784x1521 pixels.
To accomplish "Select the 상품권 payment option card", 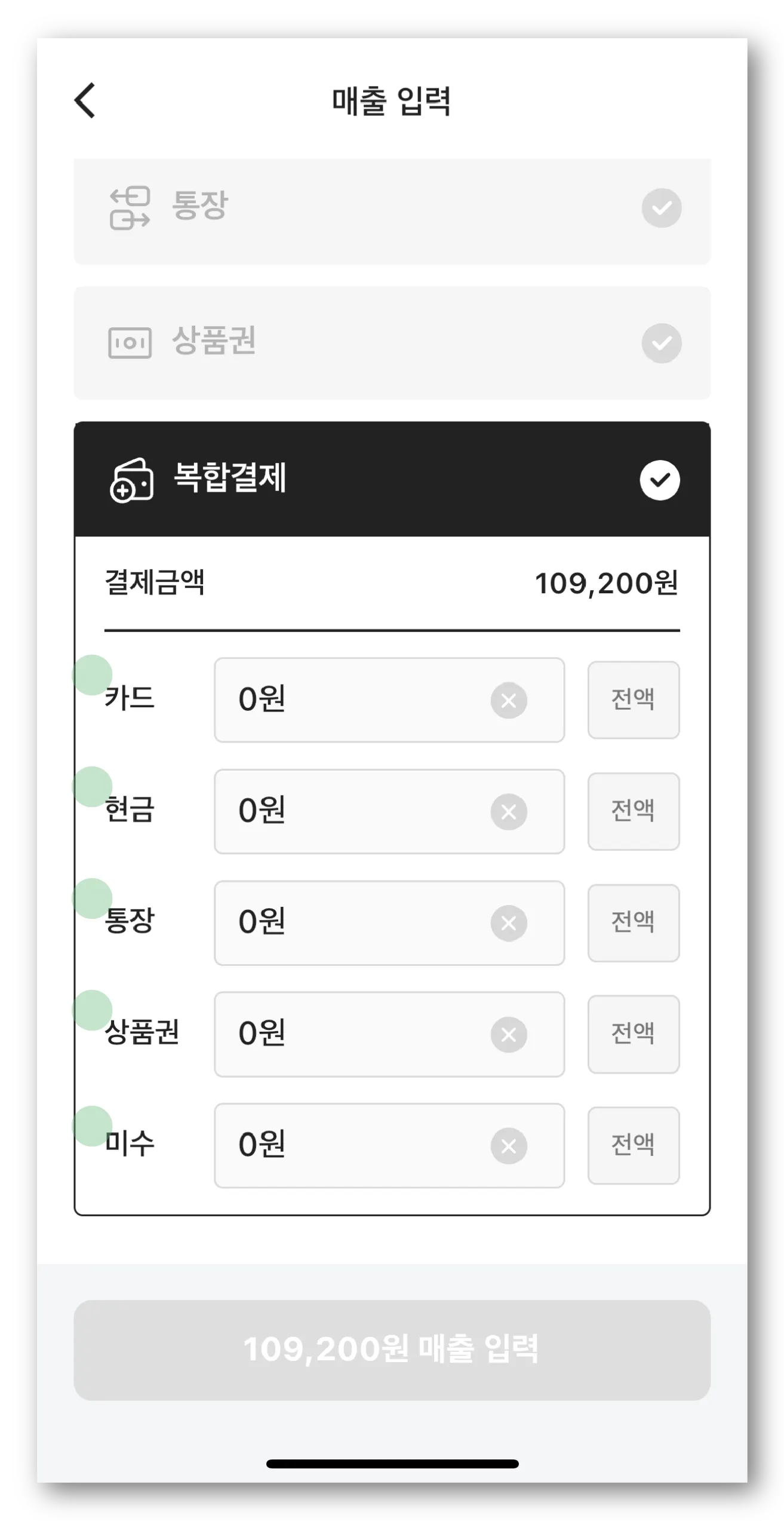I will (x=392, y=343).
